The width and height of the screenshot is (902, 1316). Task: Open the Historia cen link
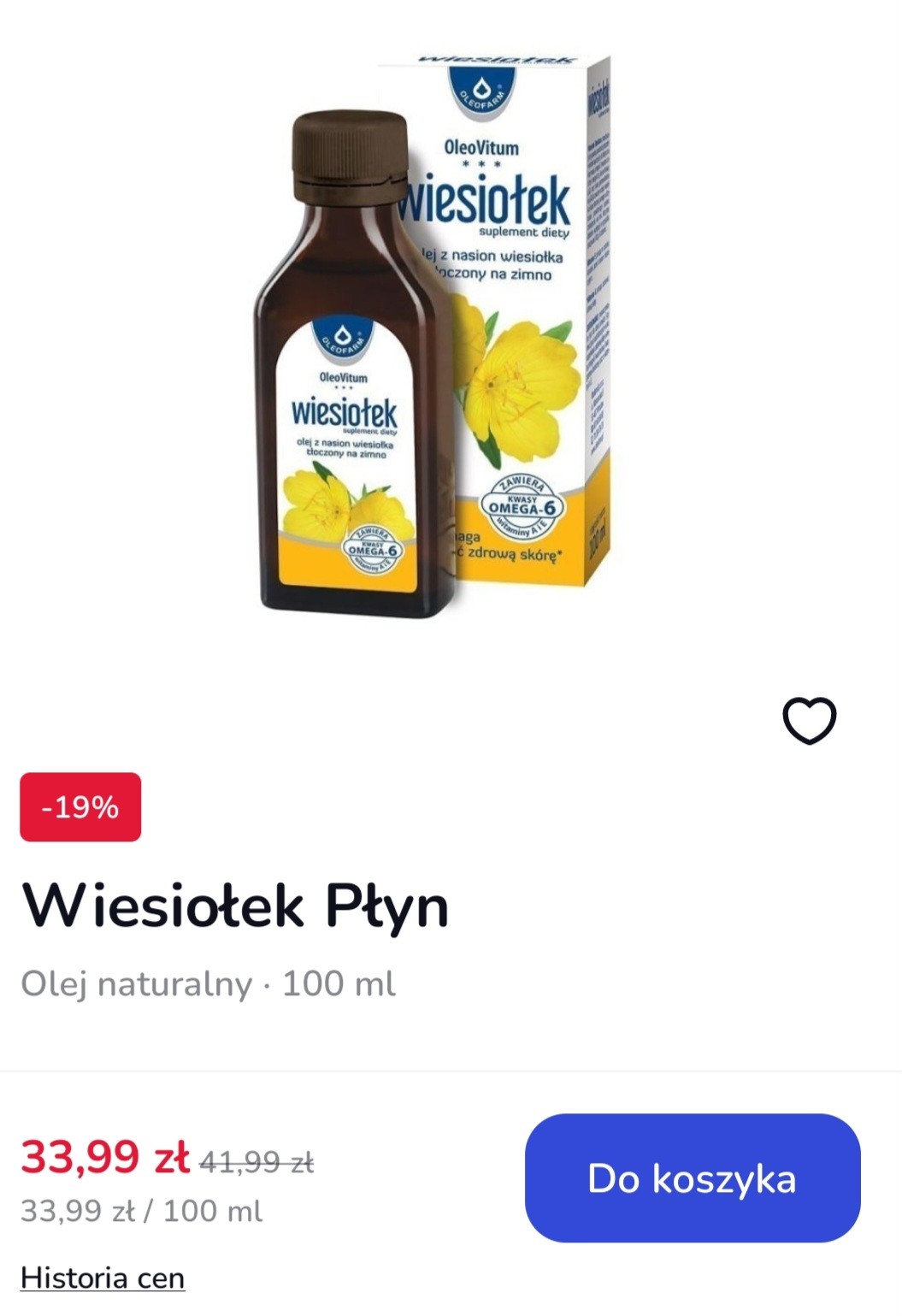[x=103, y=1278]
